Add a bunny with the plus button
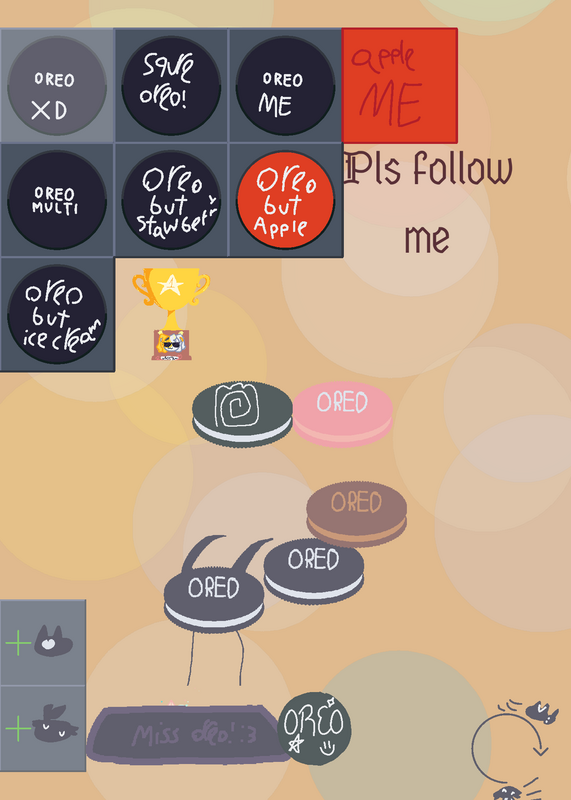Screen dimensions: 571x800 [x=42, y=729]
